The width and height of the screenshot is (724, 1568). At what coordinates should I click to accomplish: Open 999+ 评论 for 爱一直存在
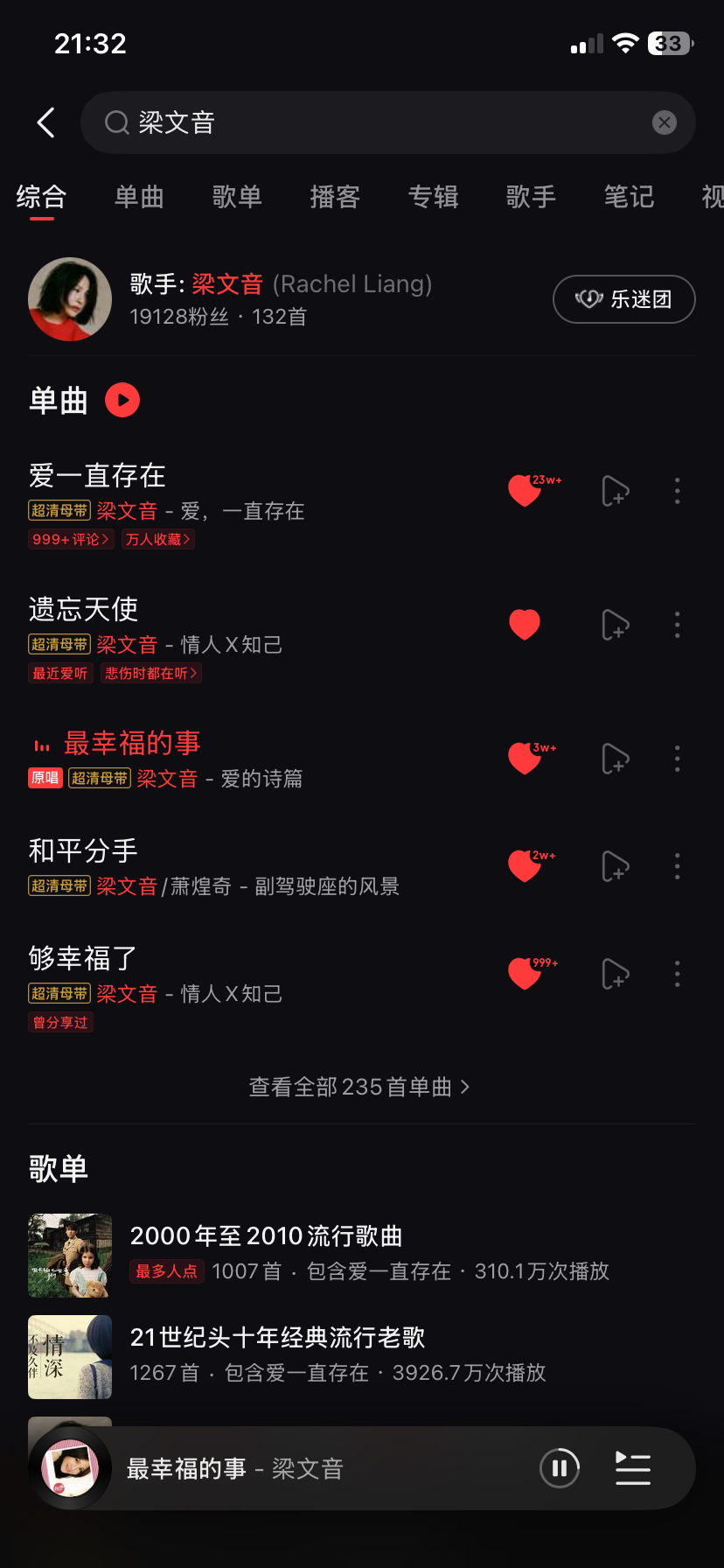coord(71,539)
